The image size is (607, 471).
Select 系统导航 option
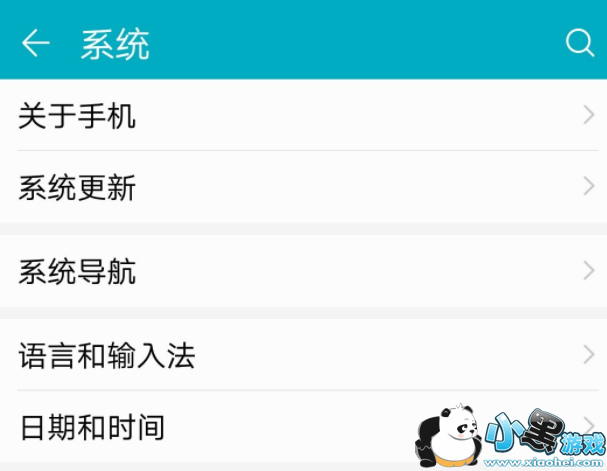300,270
